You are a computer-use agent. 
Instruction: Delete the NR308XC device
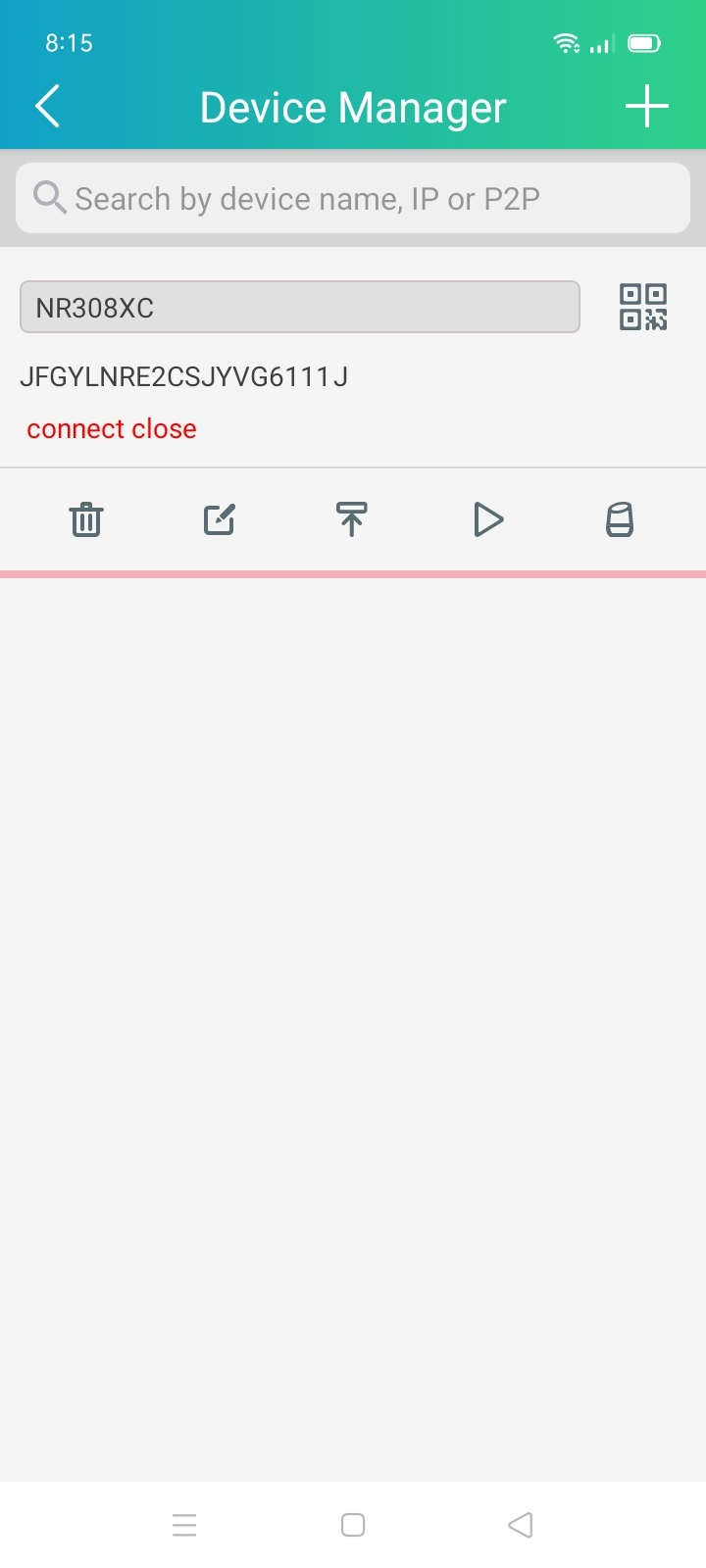(86, 519)
